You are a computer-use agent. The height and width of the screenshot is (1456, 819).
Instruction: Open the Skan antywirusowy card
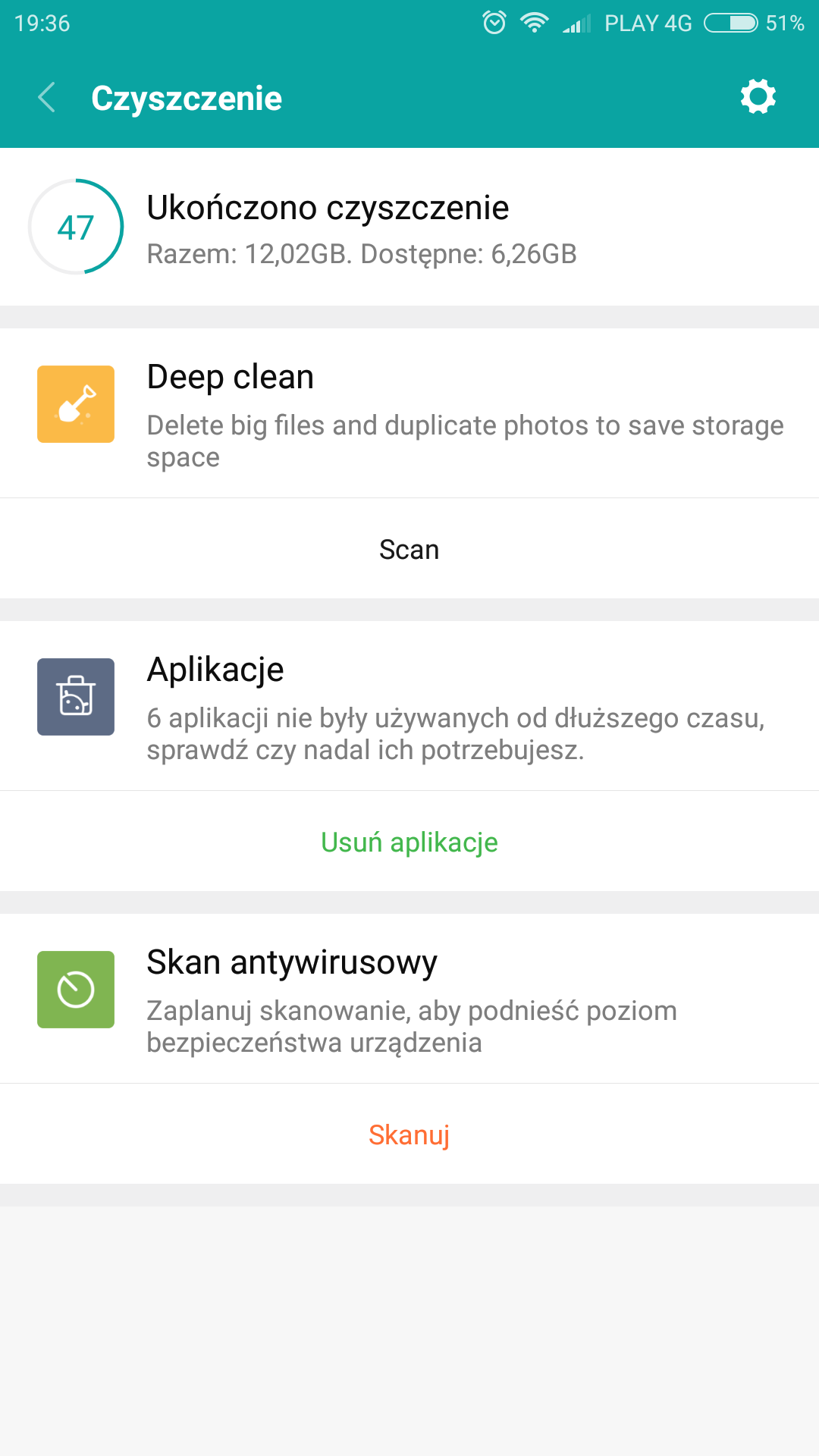(409, 999)
